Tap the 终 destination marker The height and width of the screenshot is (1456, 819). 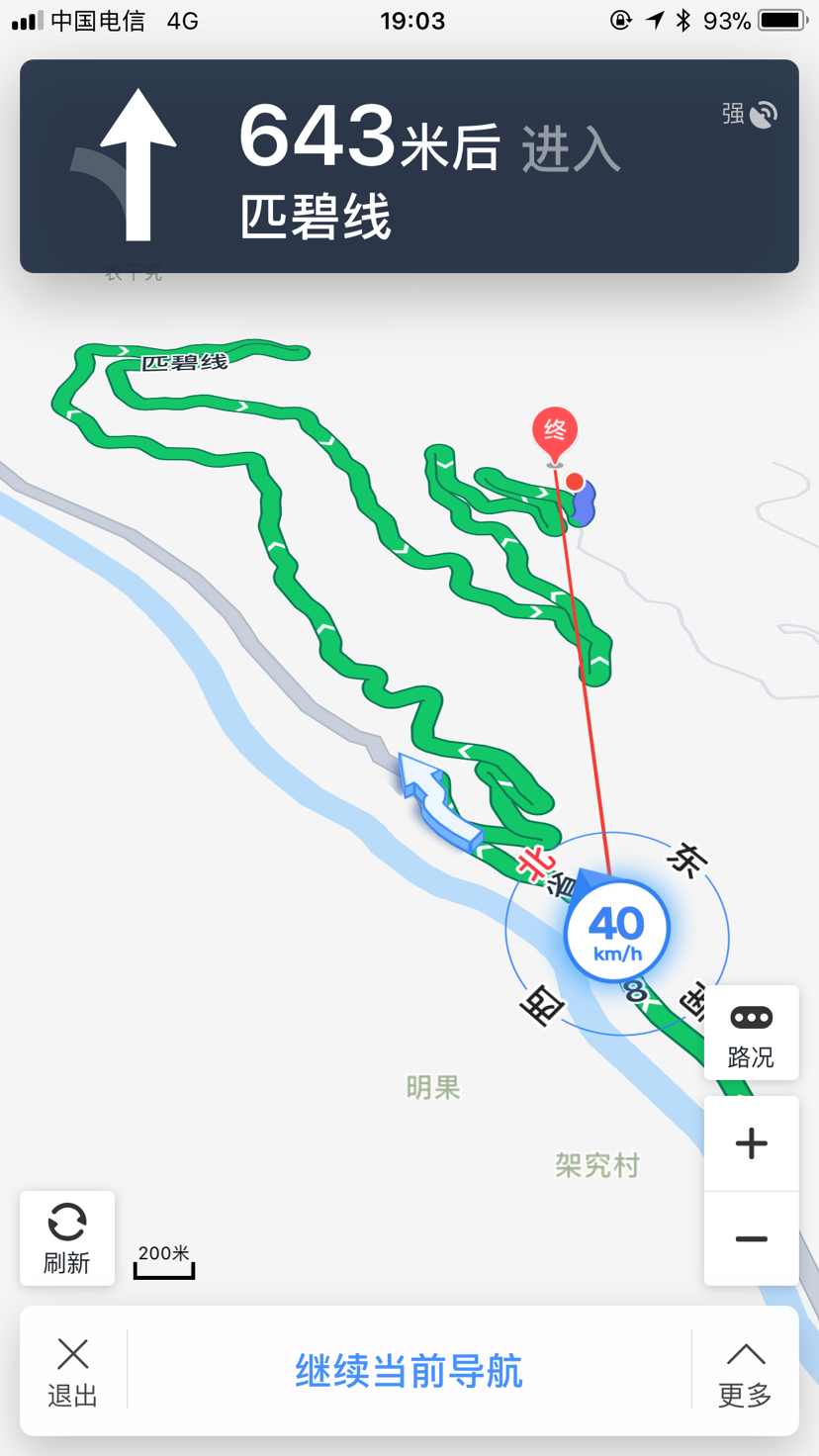(x=555, y=433)
